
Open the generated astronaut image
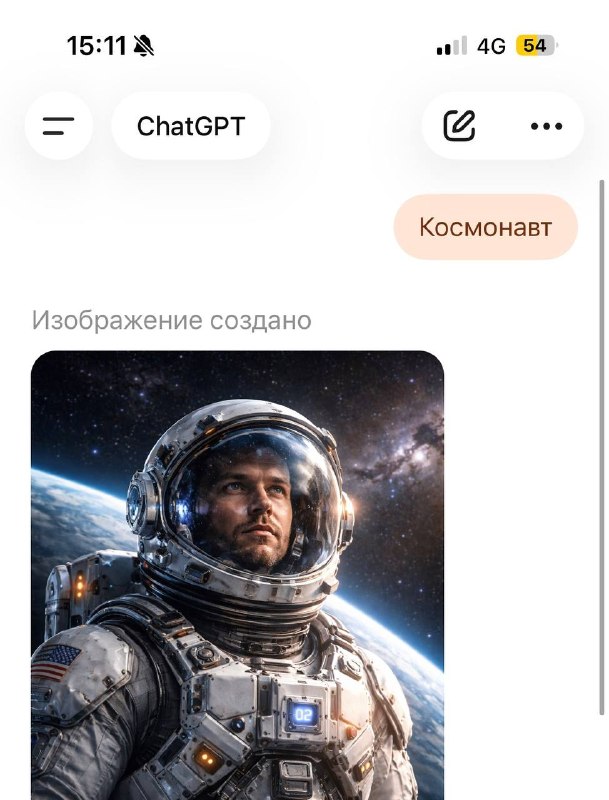pyautogui.click(x=237, y=575)
